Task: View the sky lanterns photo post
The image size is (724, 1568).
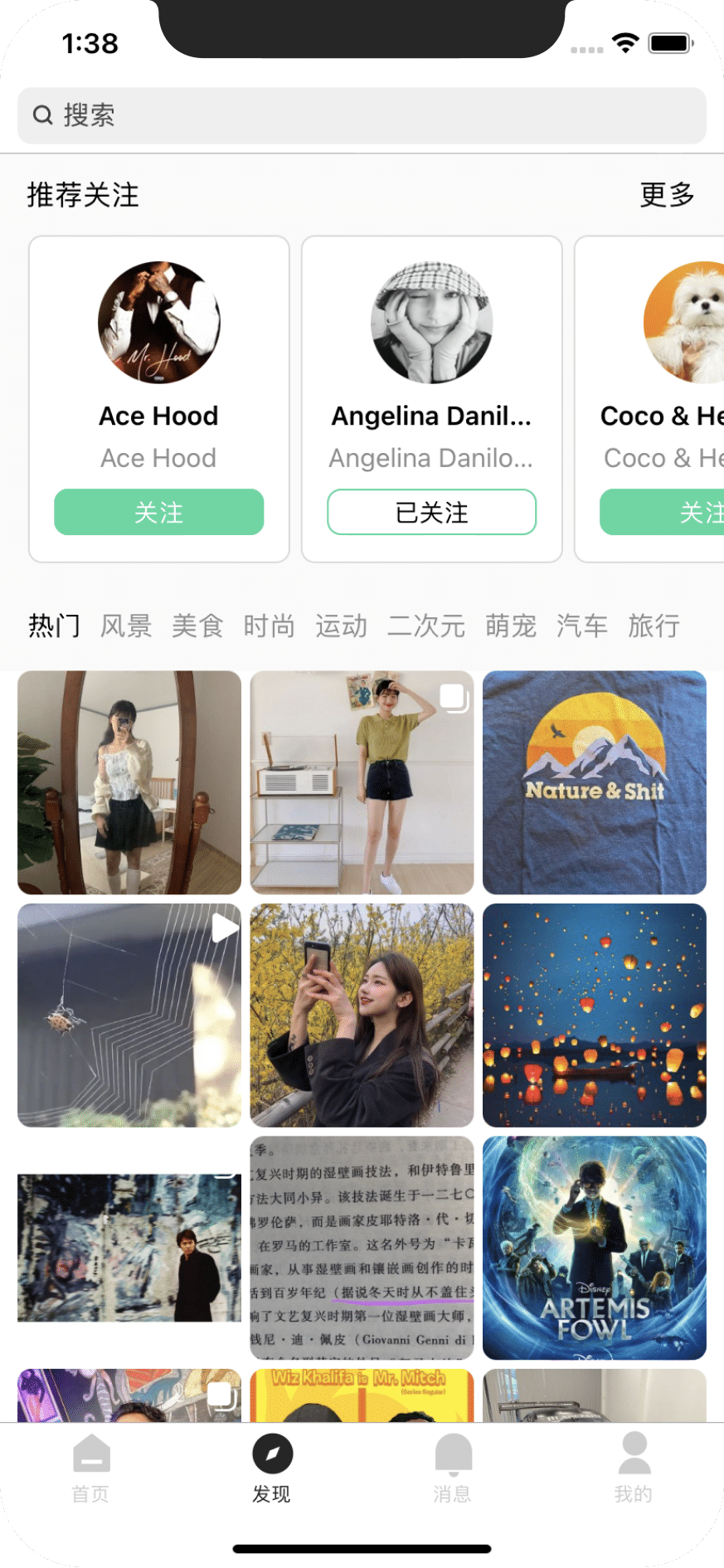Action: point(594,1015)
